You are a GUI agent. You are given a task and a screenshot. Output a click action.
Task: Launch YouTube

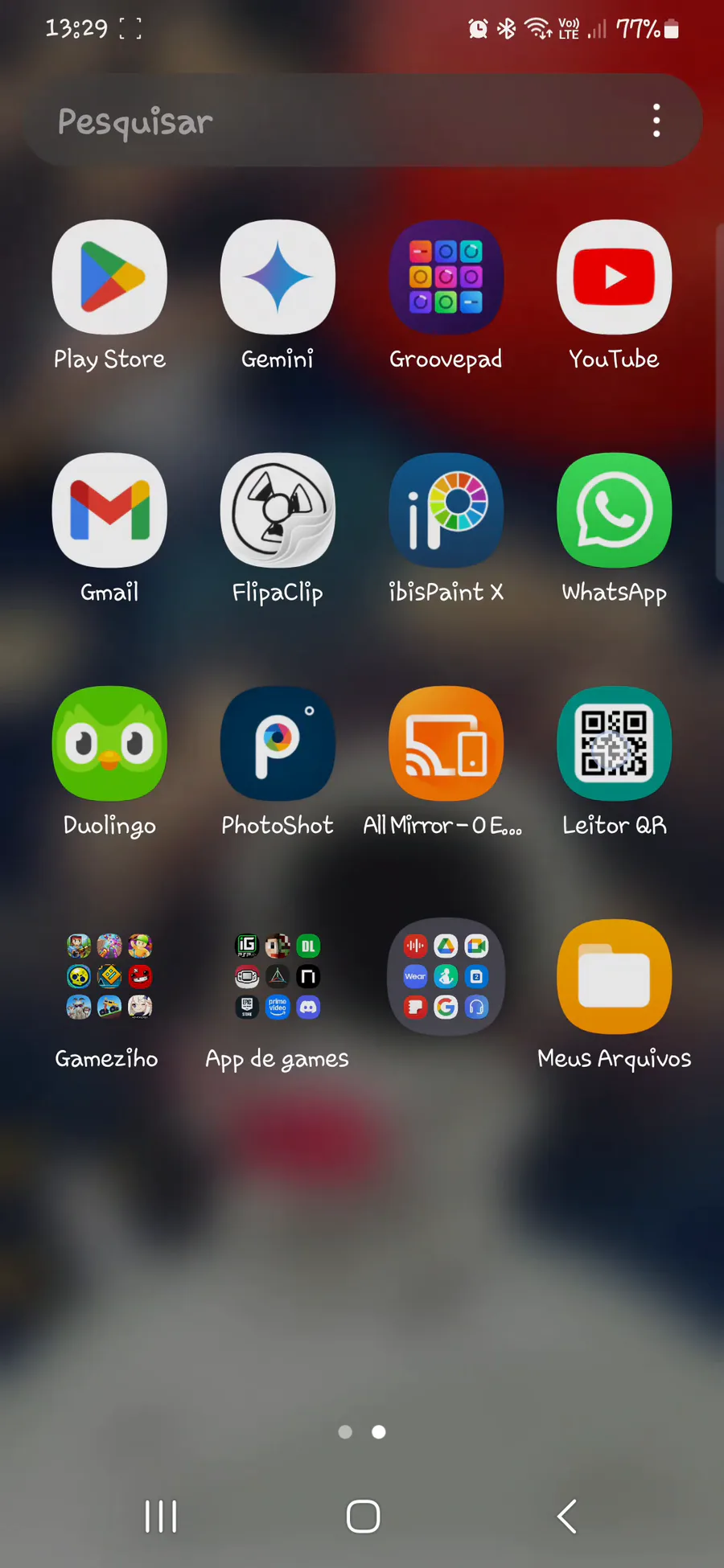[x=614, y=277]
